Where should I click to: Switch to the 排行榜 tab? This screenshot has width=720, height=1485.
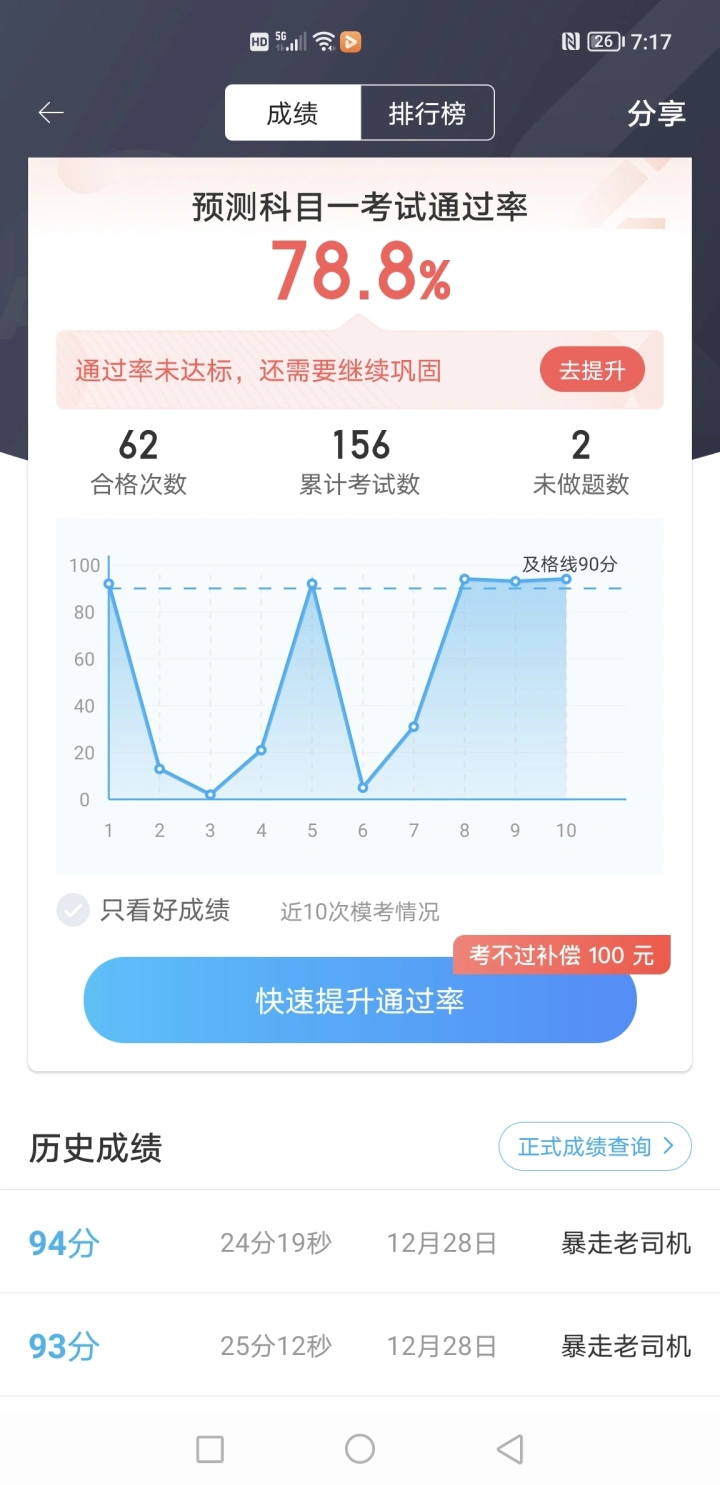point(427,113)
